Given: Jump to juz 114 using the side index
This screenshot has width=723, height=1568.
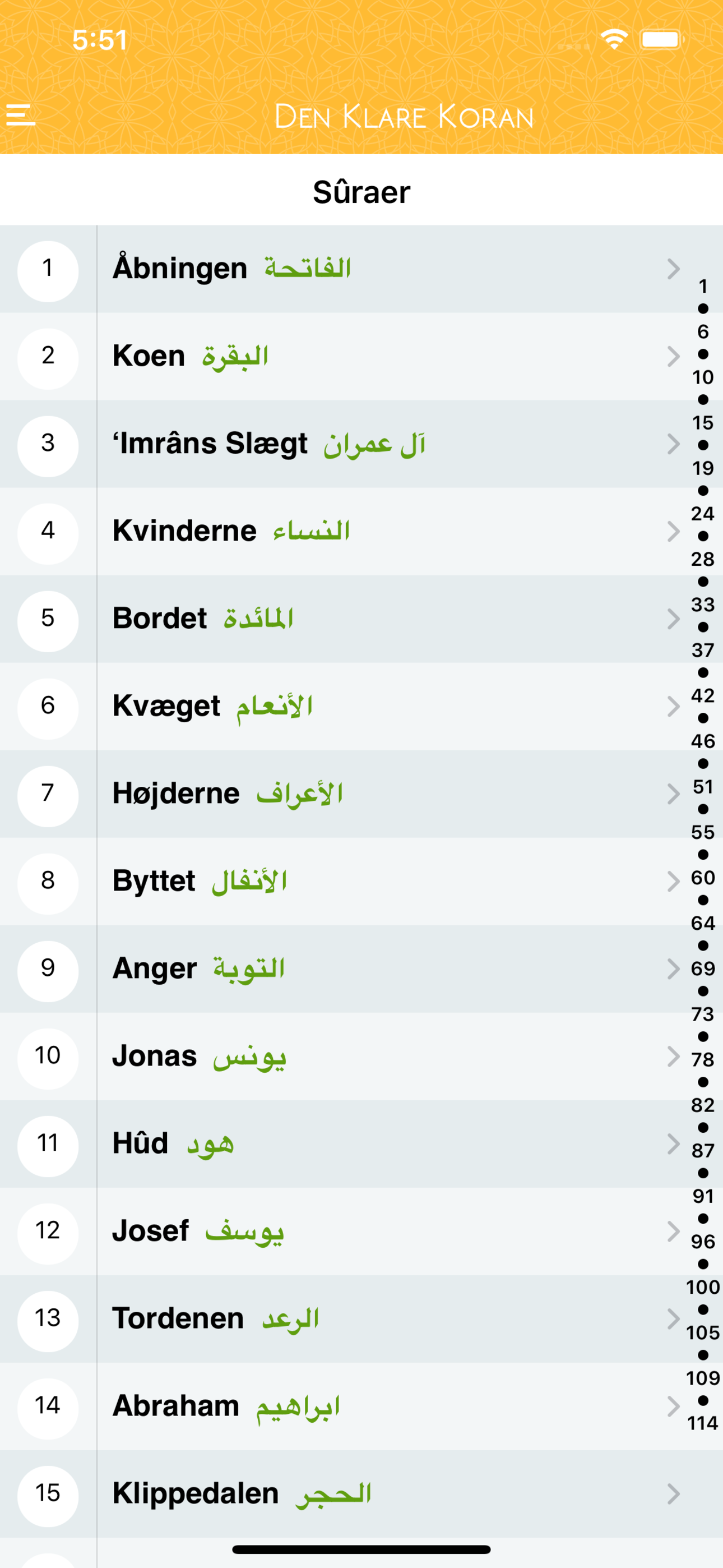Looking at the screenshot, I should (702, 1424).
